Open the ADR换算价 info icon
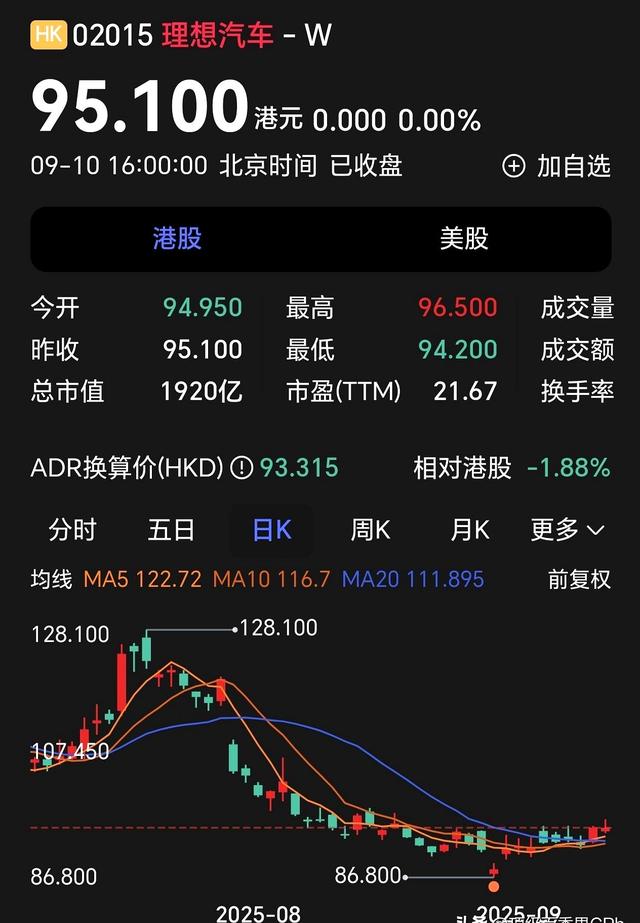Viewport: 640px width, 923px height. [x=241, y=467]
